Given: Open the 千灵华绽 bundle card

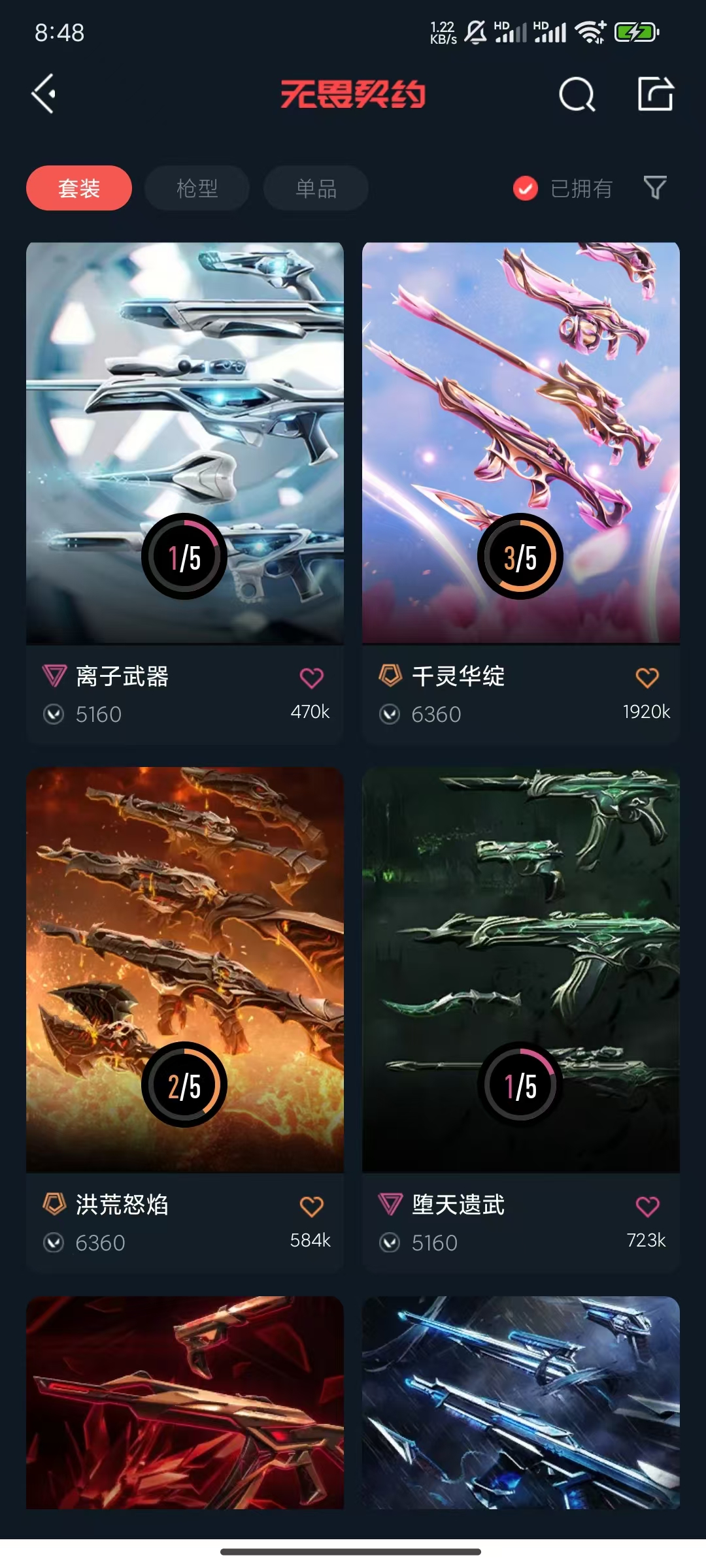Looking at the screenshot, I should pyautogui.click(x=521, y=493).
